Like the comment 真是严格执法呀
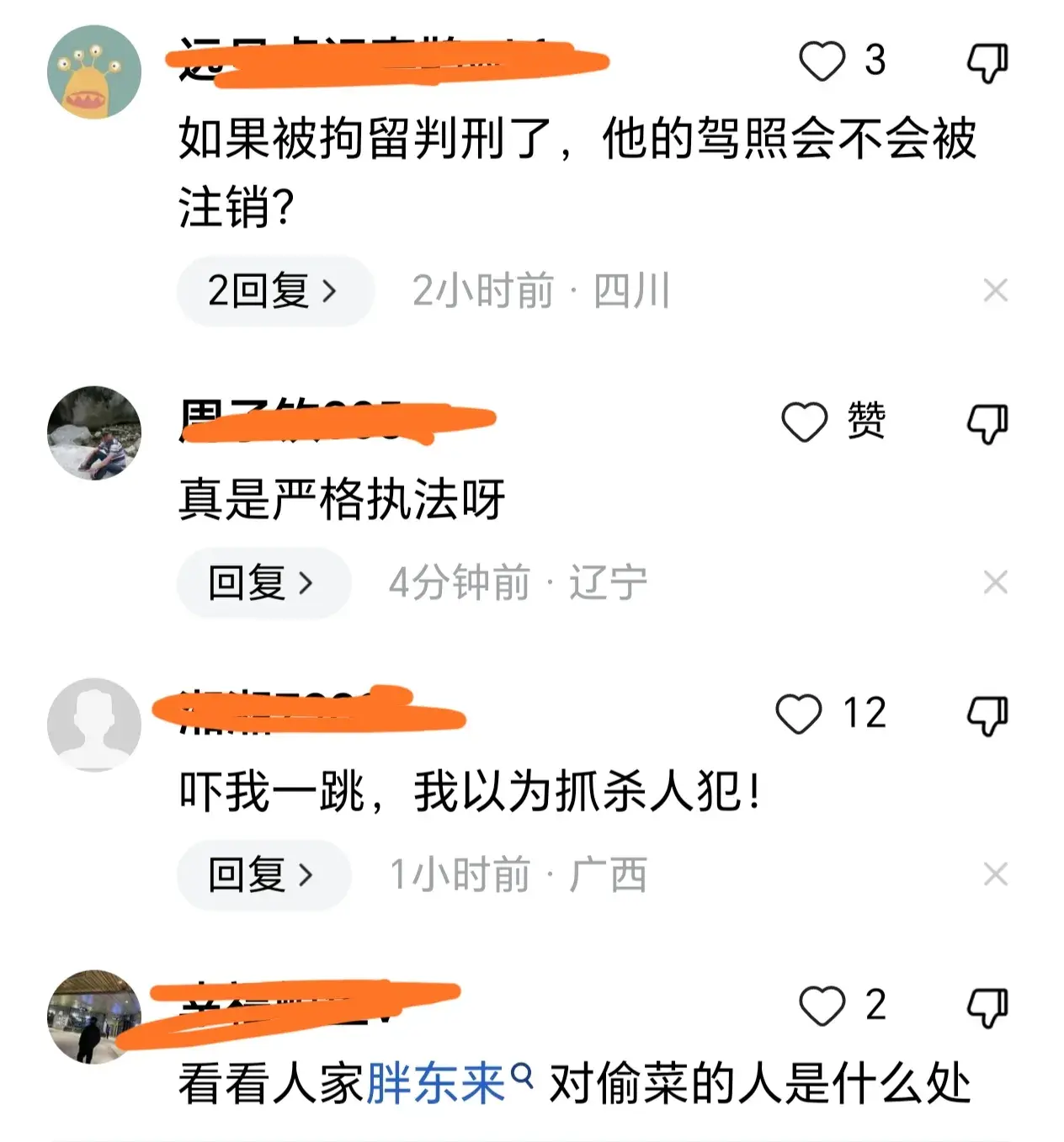Screen dimensions: 1064x1142 point(805,422)
